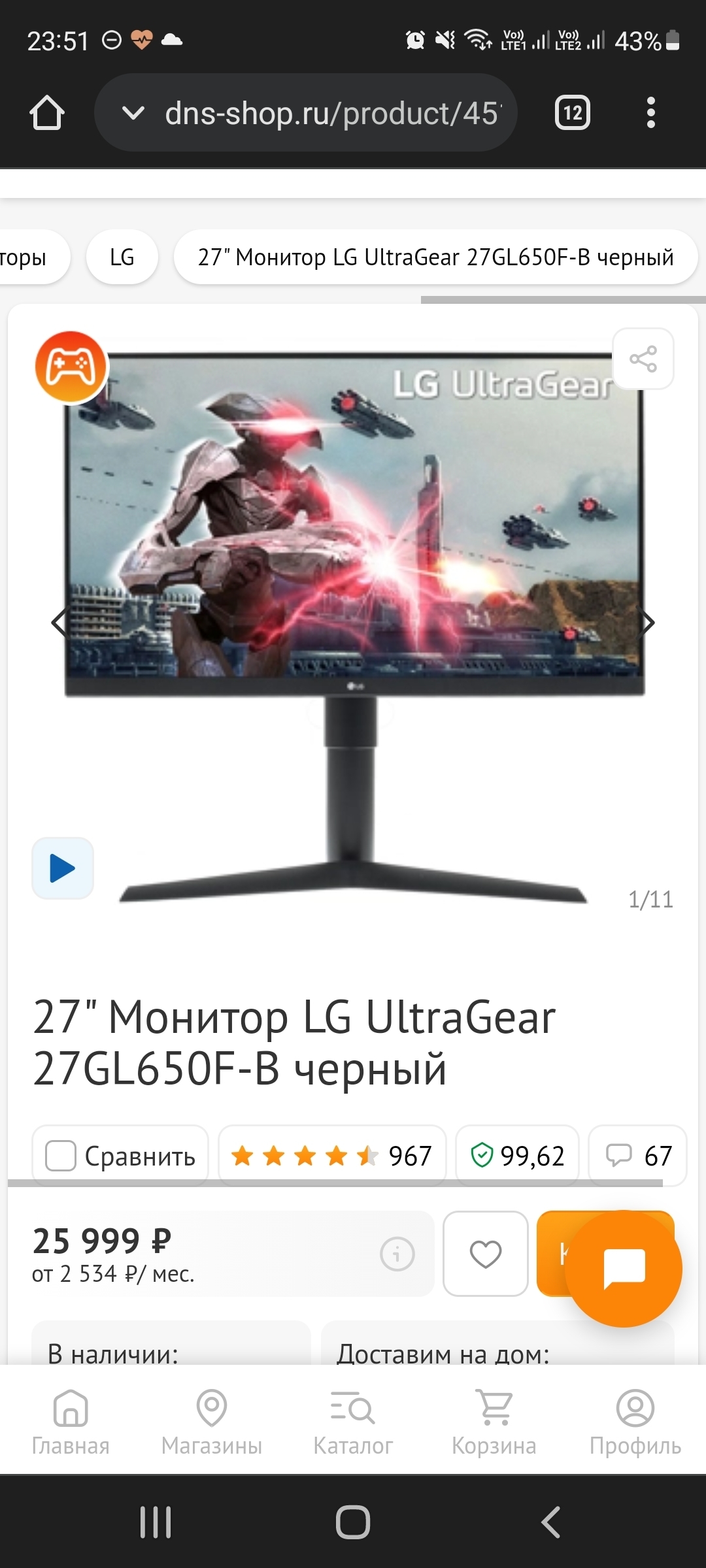Open the 967 star ratings
The width and height of the screenshot is (706, 1568).
pyautogui.click(x=332, y=1156)
